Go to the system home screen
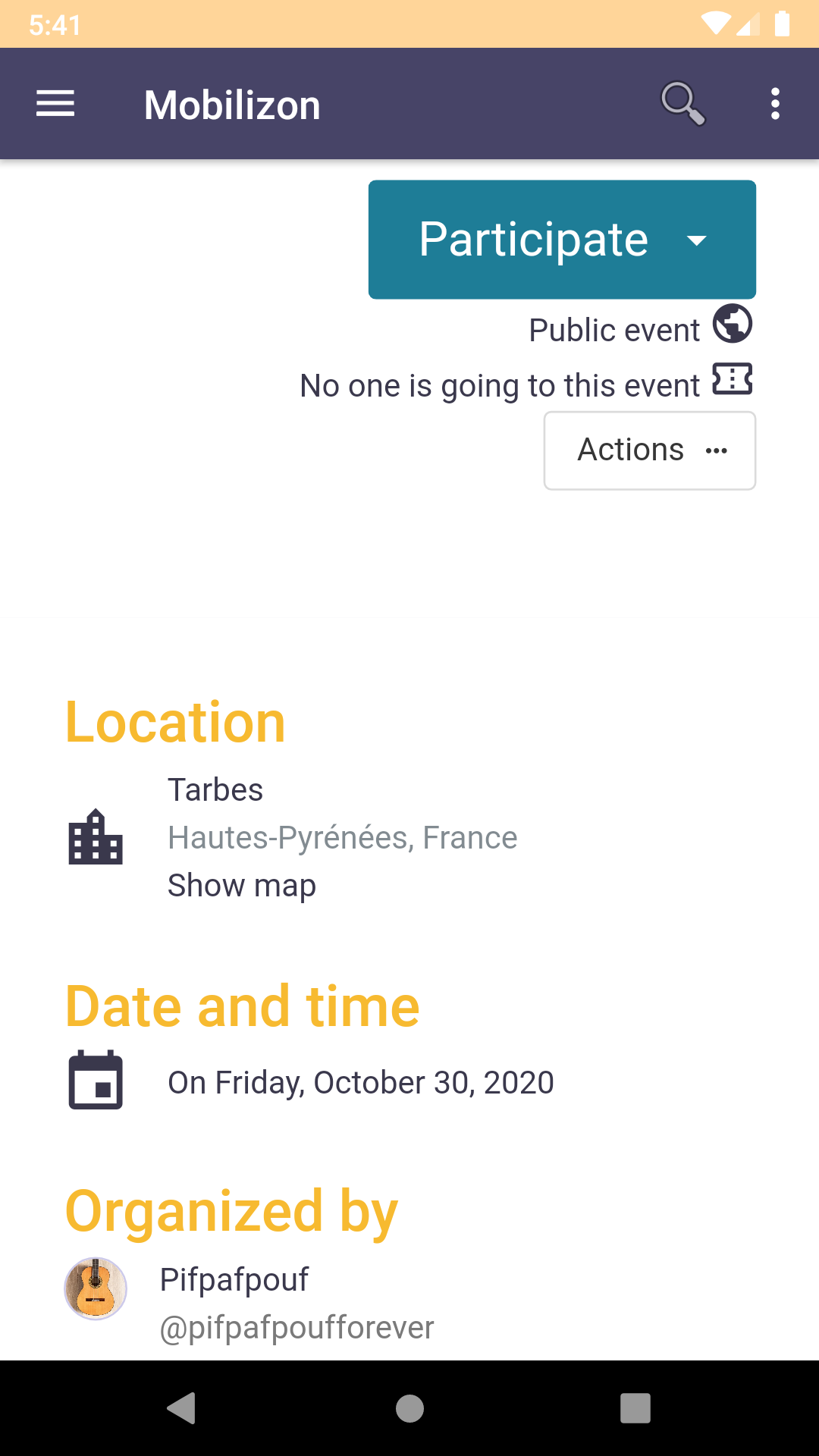Image resolution: width=819 pixels, height=1456 pixels. click(409, 1408)
